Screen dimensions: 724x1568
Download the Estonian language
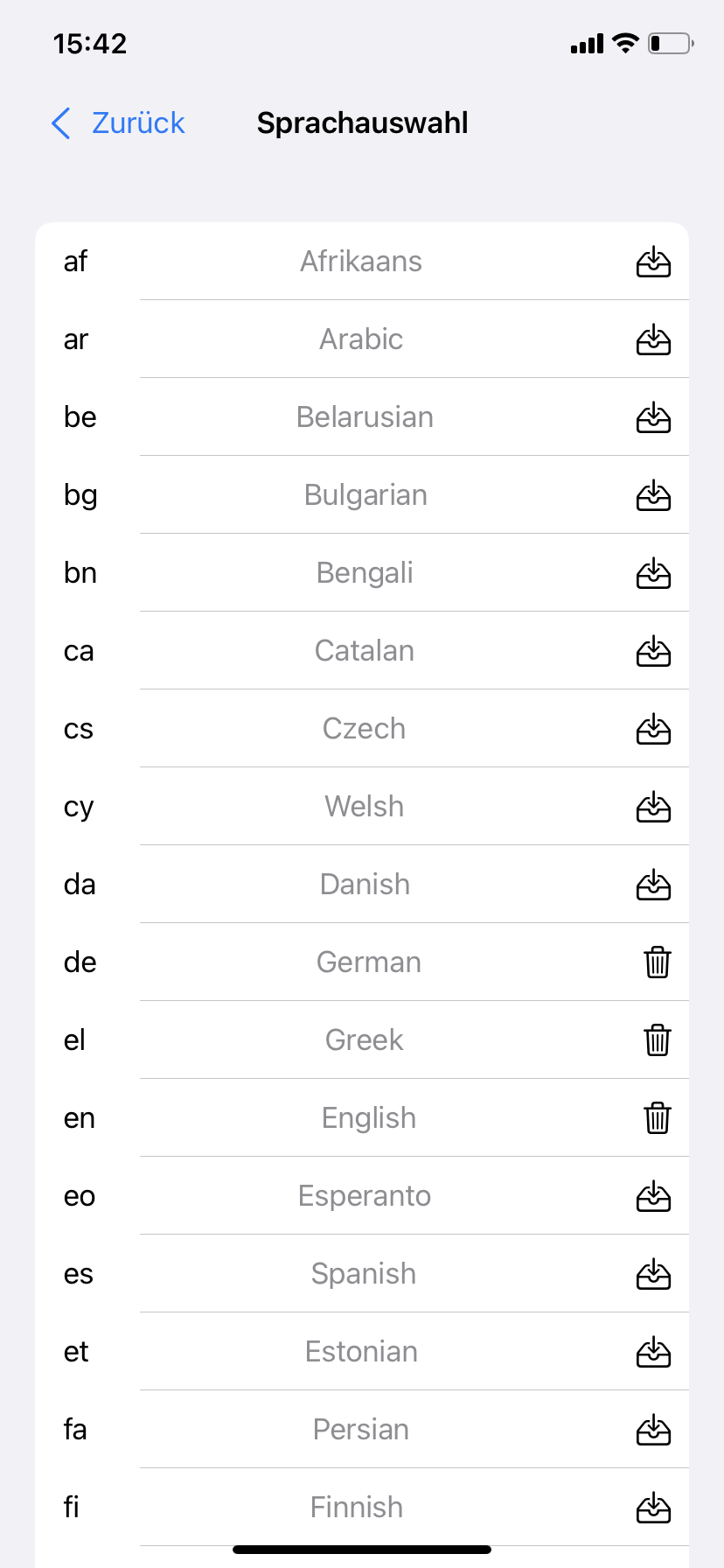(653, 1352)
